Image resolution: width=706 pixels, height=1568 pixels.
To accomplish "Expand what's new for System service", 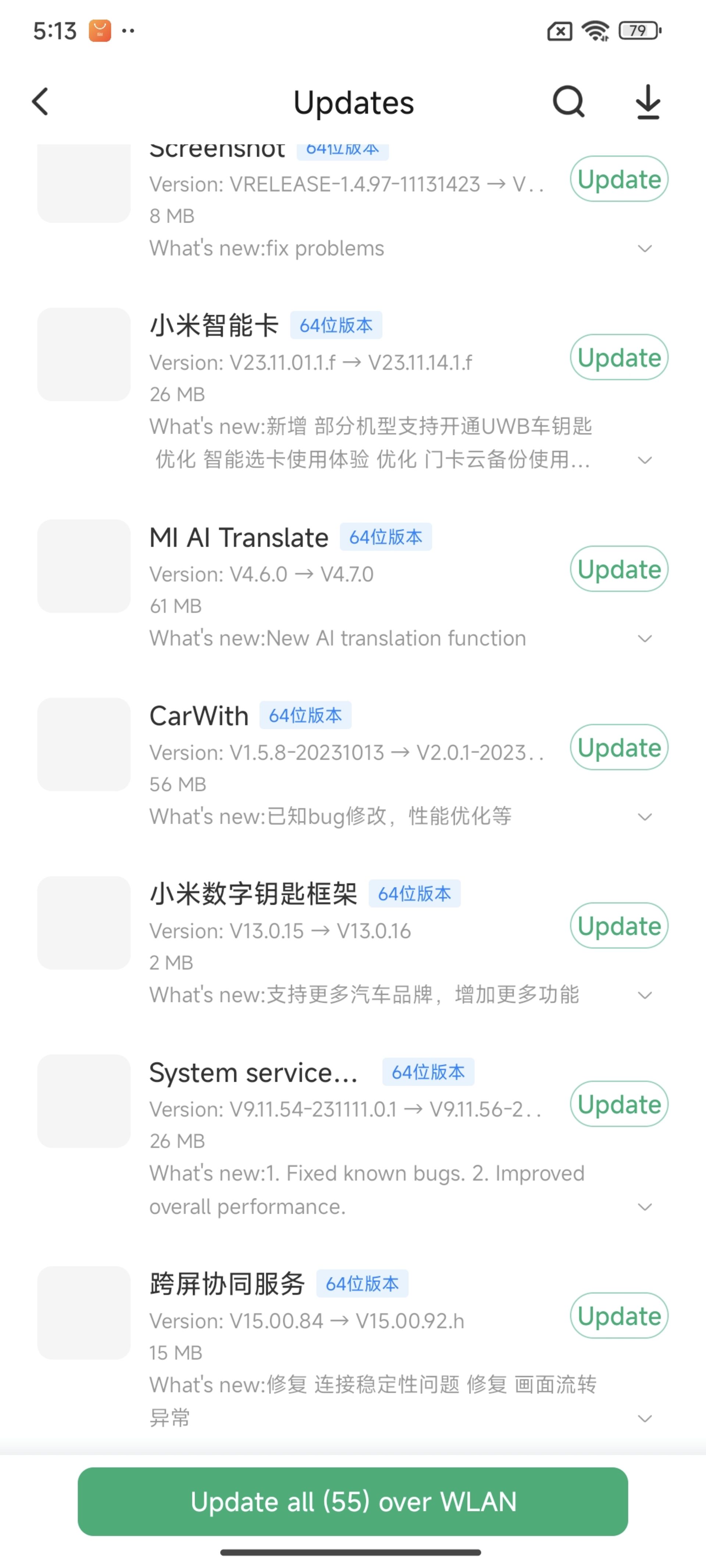I will 645,1207.
